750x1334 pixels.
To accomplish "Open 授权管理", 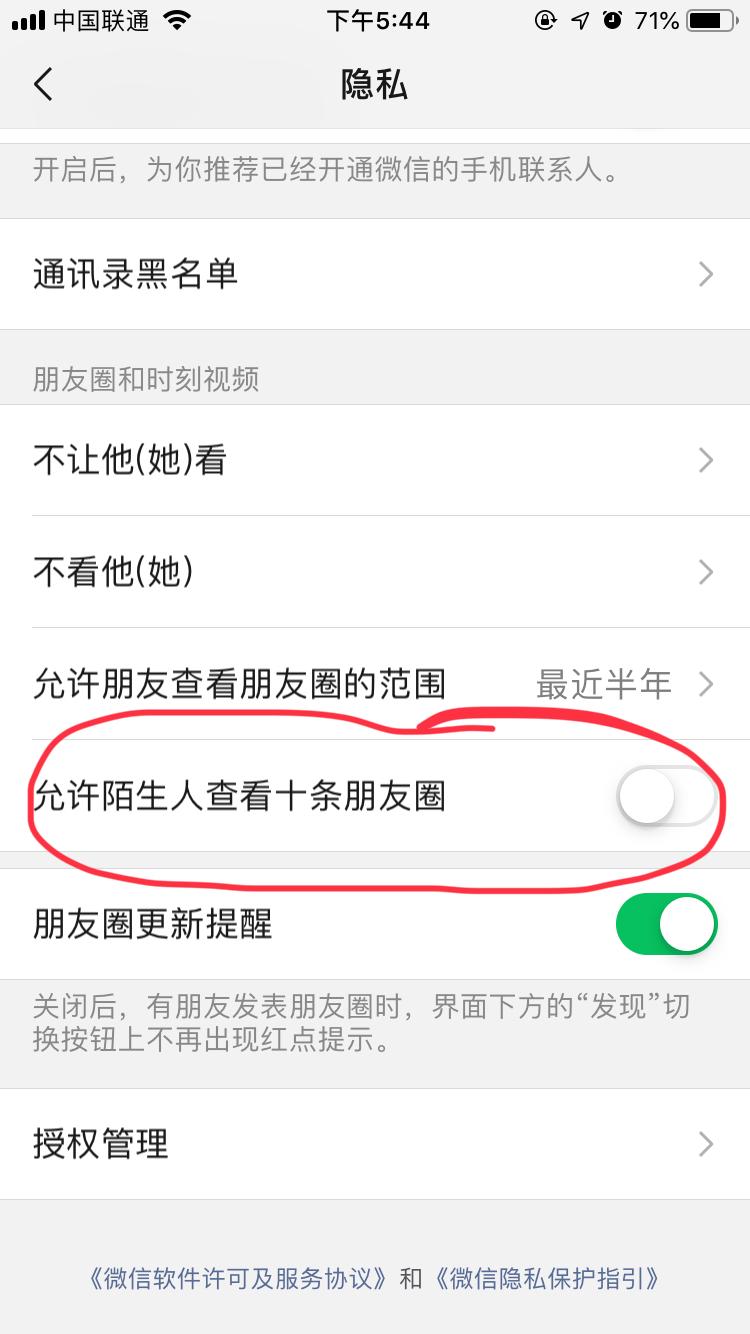I will [x=375, y=1144].
